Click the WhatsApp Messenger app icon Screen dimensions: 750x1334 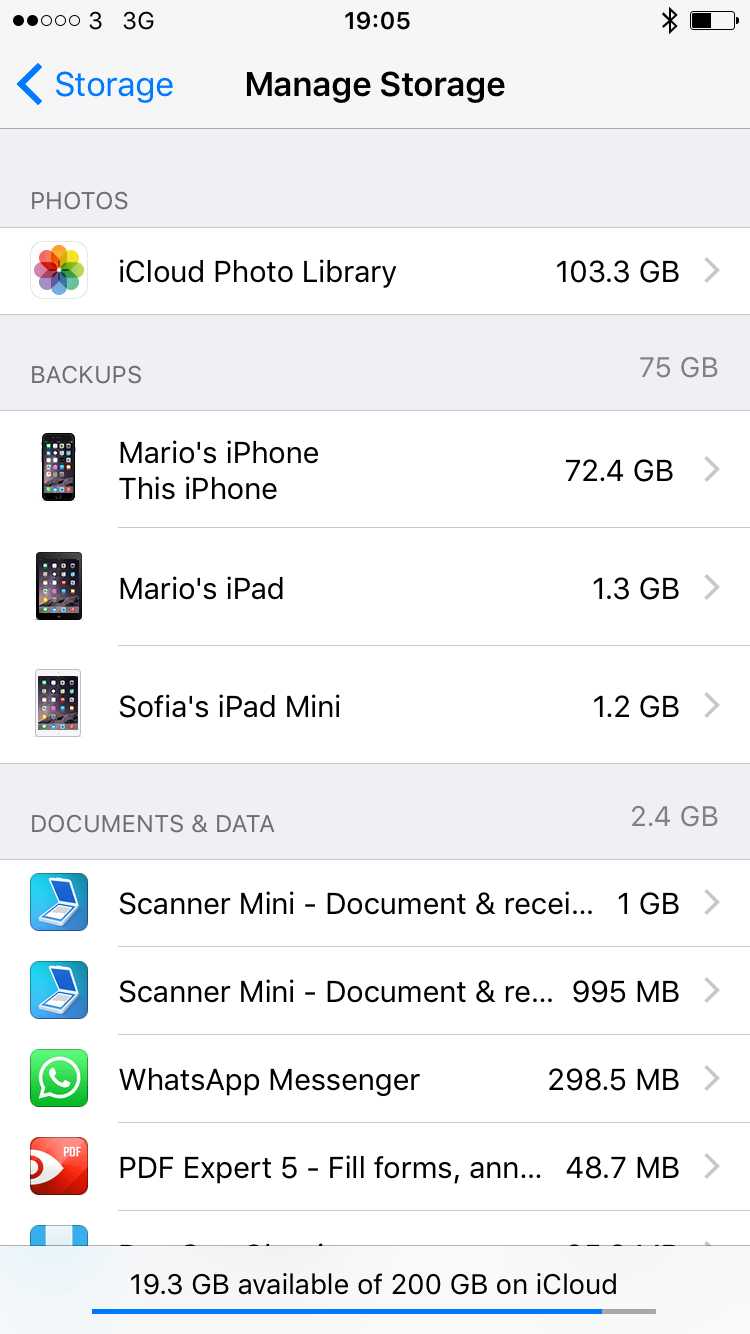point(60,1078)
